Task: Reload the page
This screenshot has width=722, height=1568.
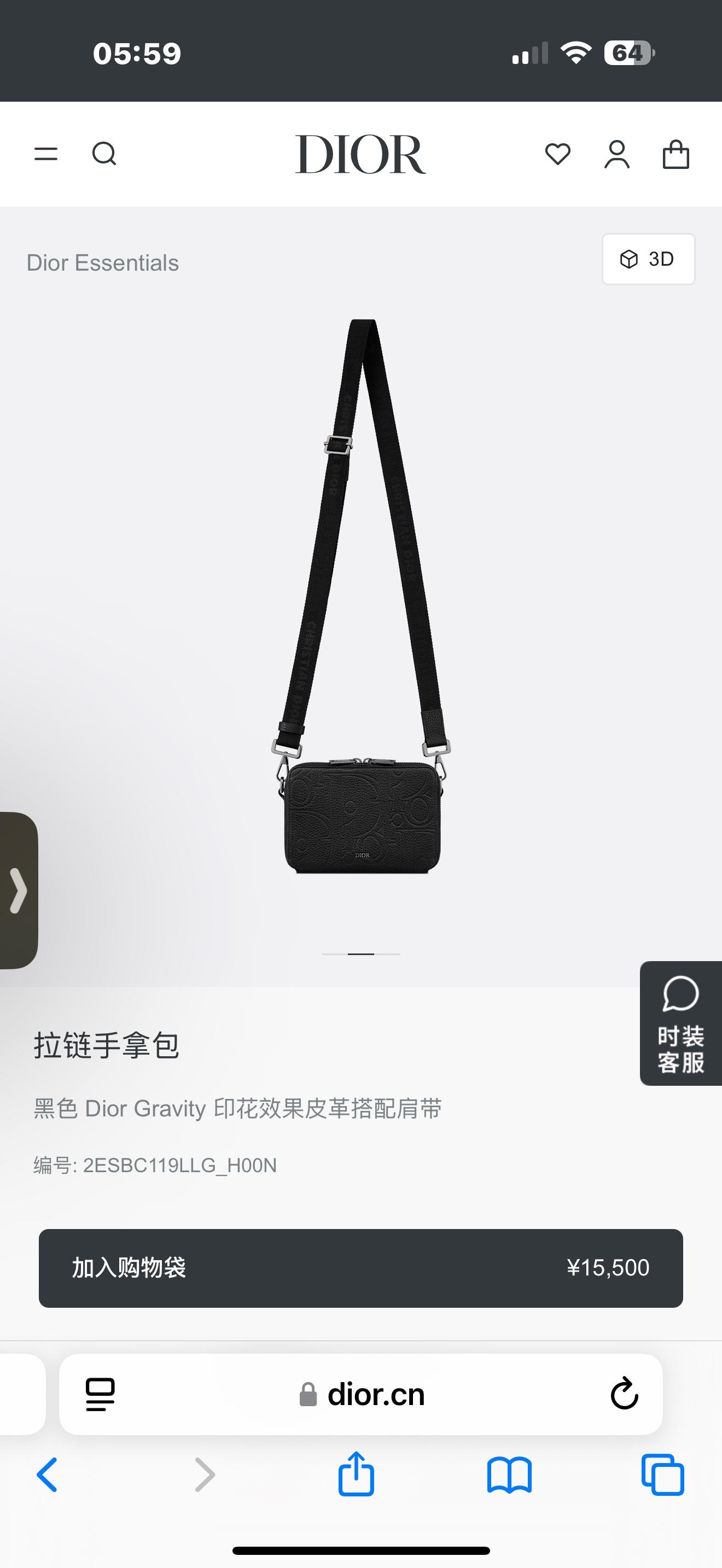Action: 624,1394
